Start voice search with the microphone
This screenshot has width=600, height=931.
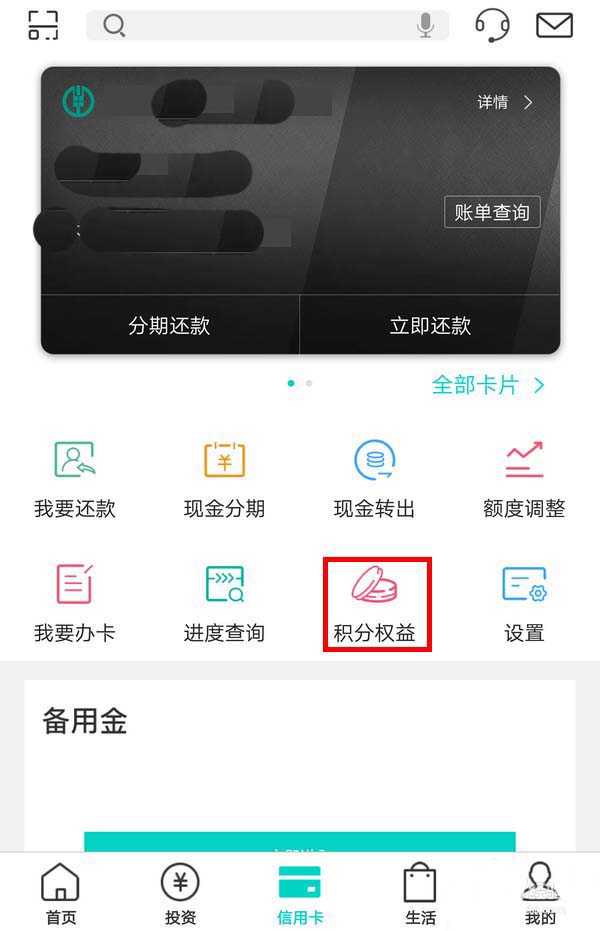point(426,25)
